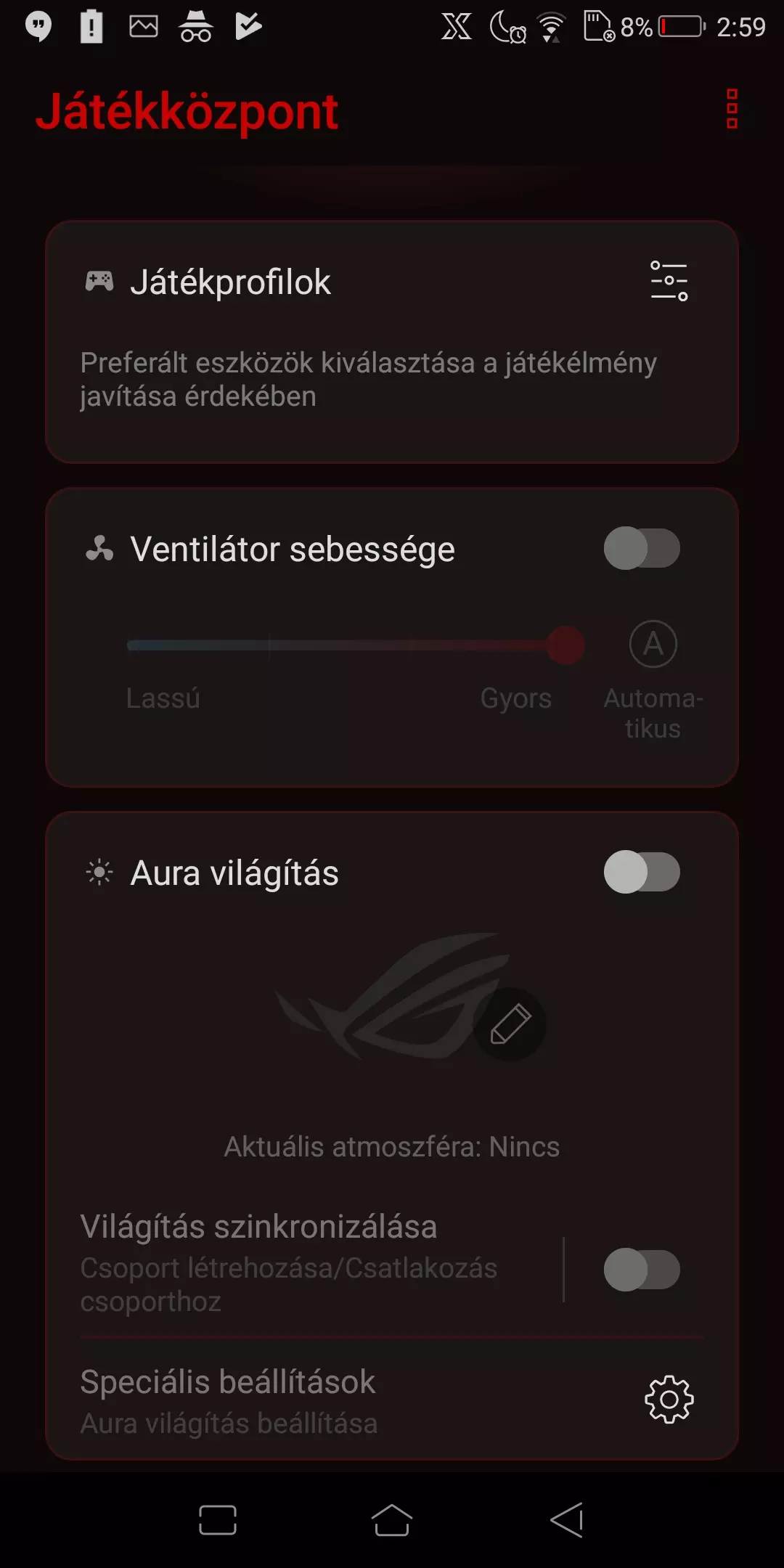Select Automatikus fan mode

click(653, 644)
